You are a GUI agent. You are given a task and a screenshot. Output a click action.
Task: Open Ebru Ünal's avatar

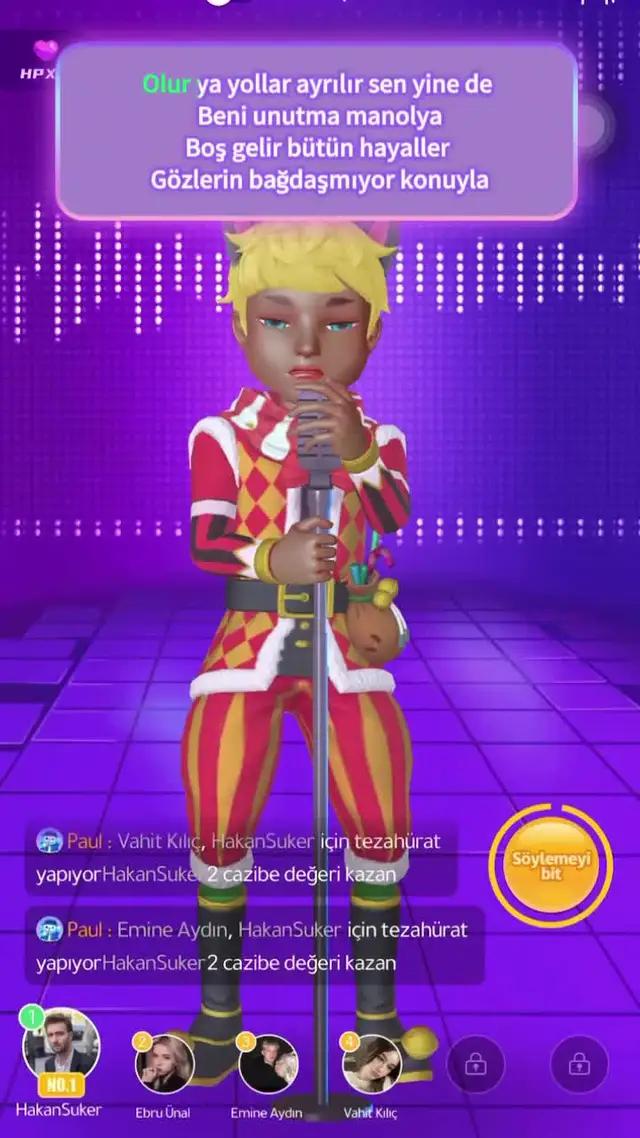pyautogui.click(x=164, y=1063)
